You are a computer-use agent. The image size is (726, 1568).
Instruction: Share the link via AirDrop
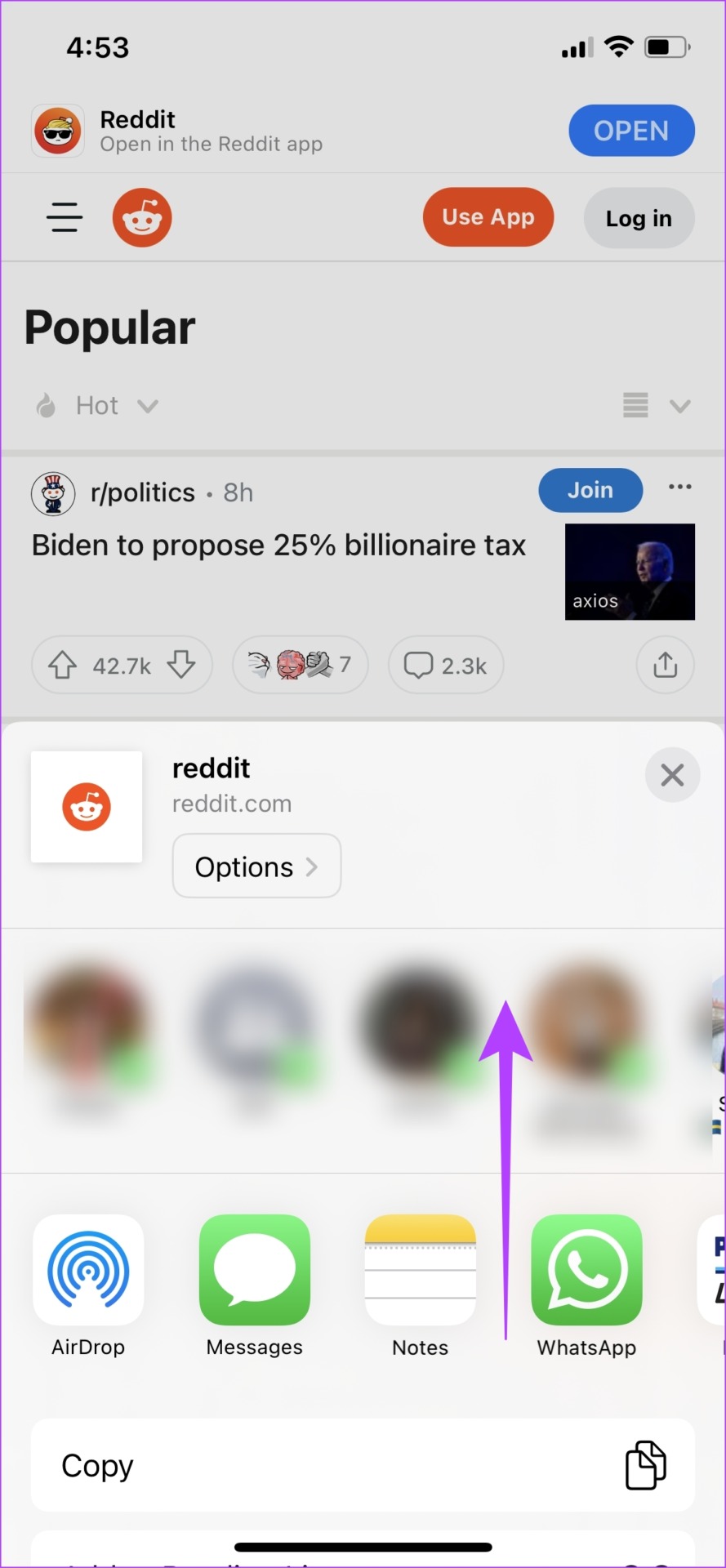point(88,1270)
